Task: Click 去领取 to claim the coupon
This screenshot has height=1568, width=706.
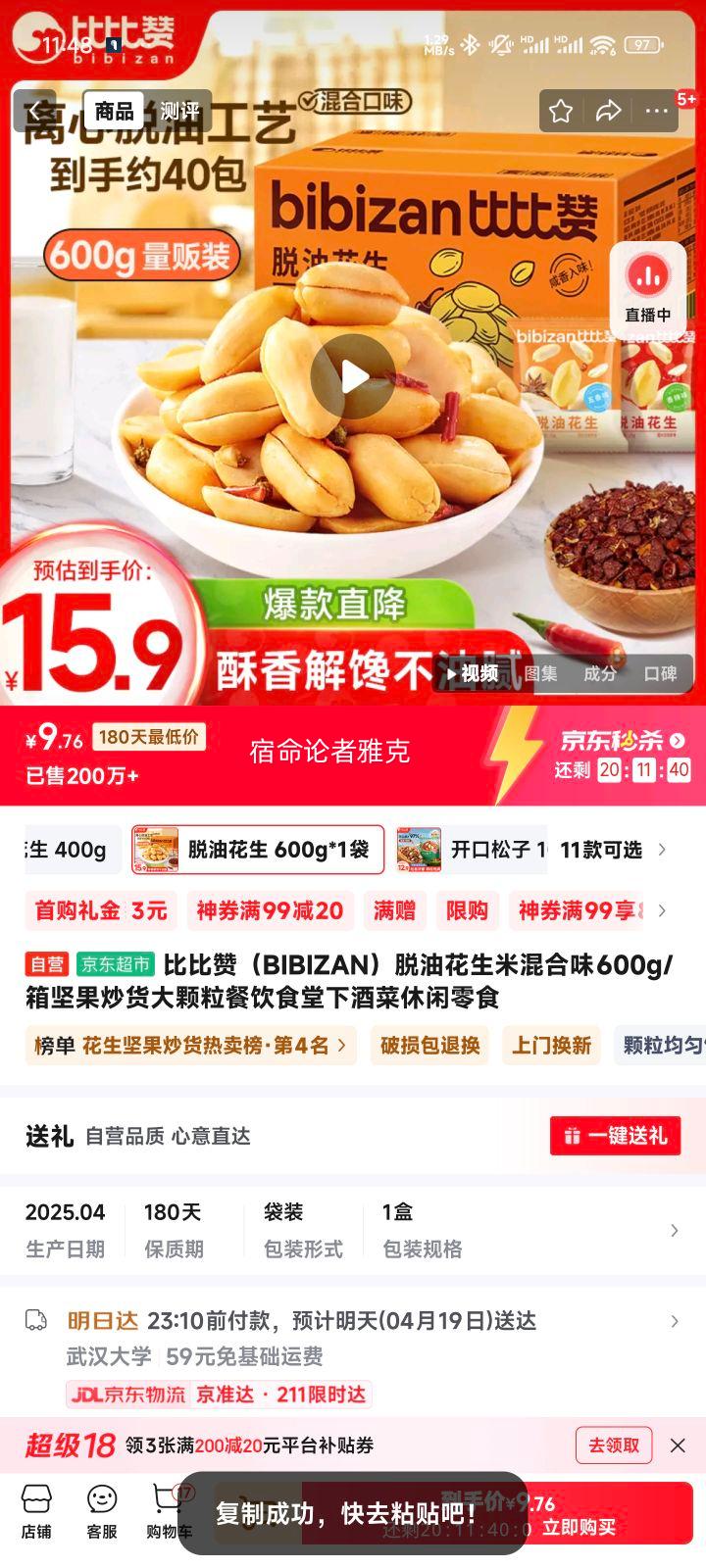Action: click(x=616, y=1445)
